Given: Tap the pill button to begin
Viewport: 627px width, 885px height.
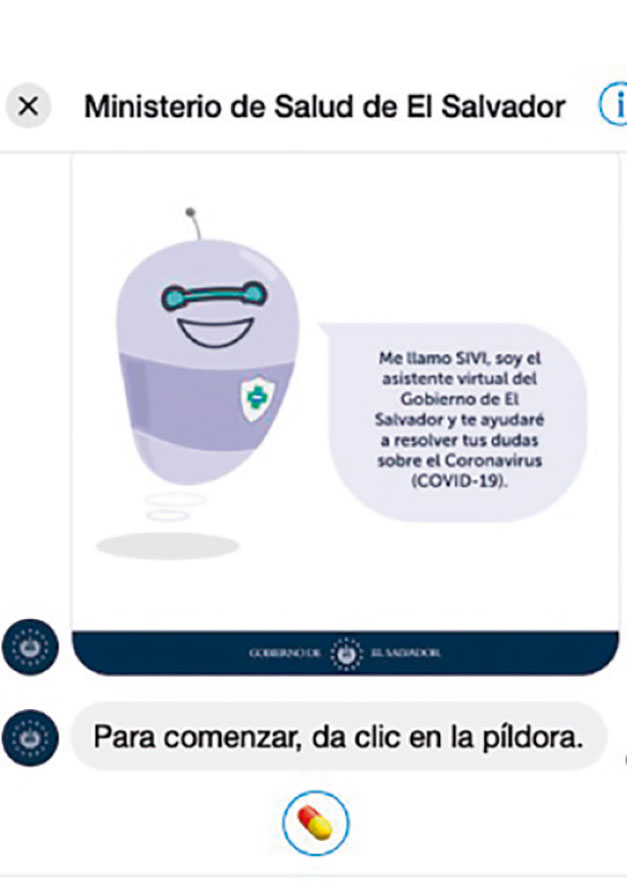Looking at the screenshot, I should (315, 823).
